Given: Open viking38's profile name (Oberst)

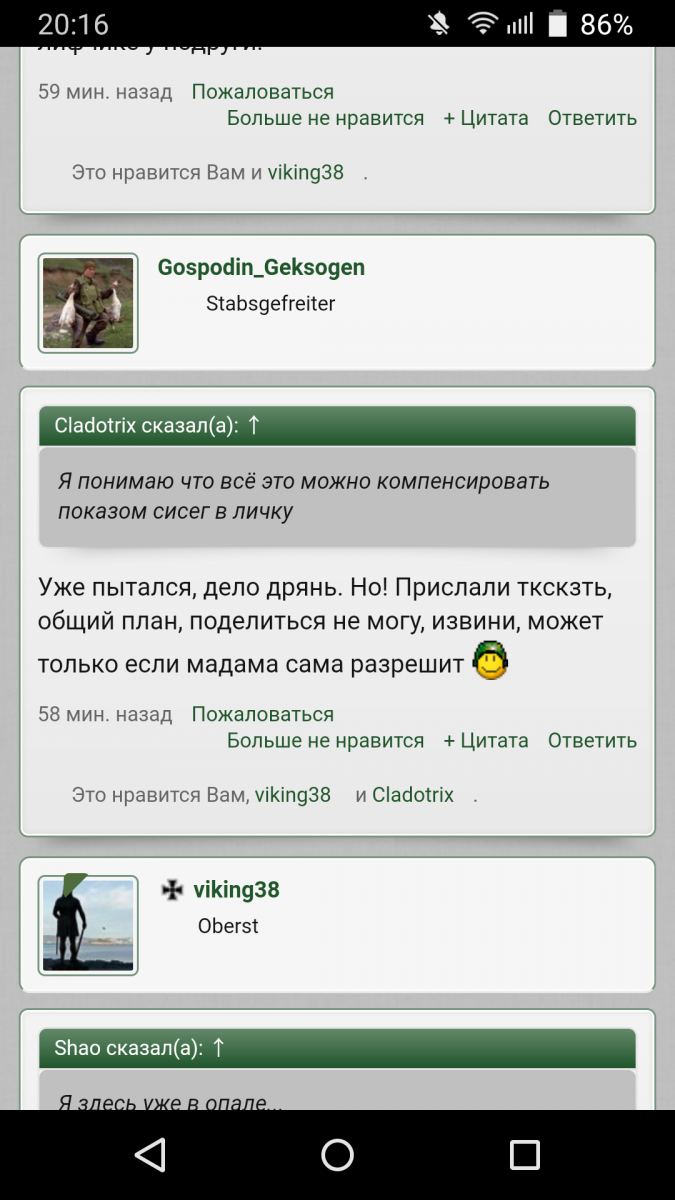Looking at the screenshot, I should coord(236,890).
